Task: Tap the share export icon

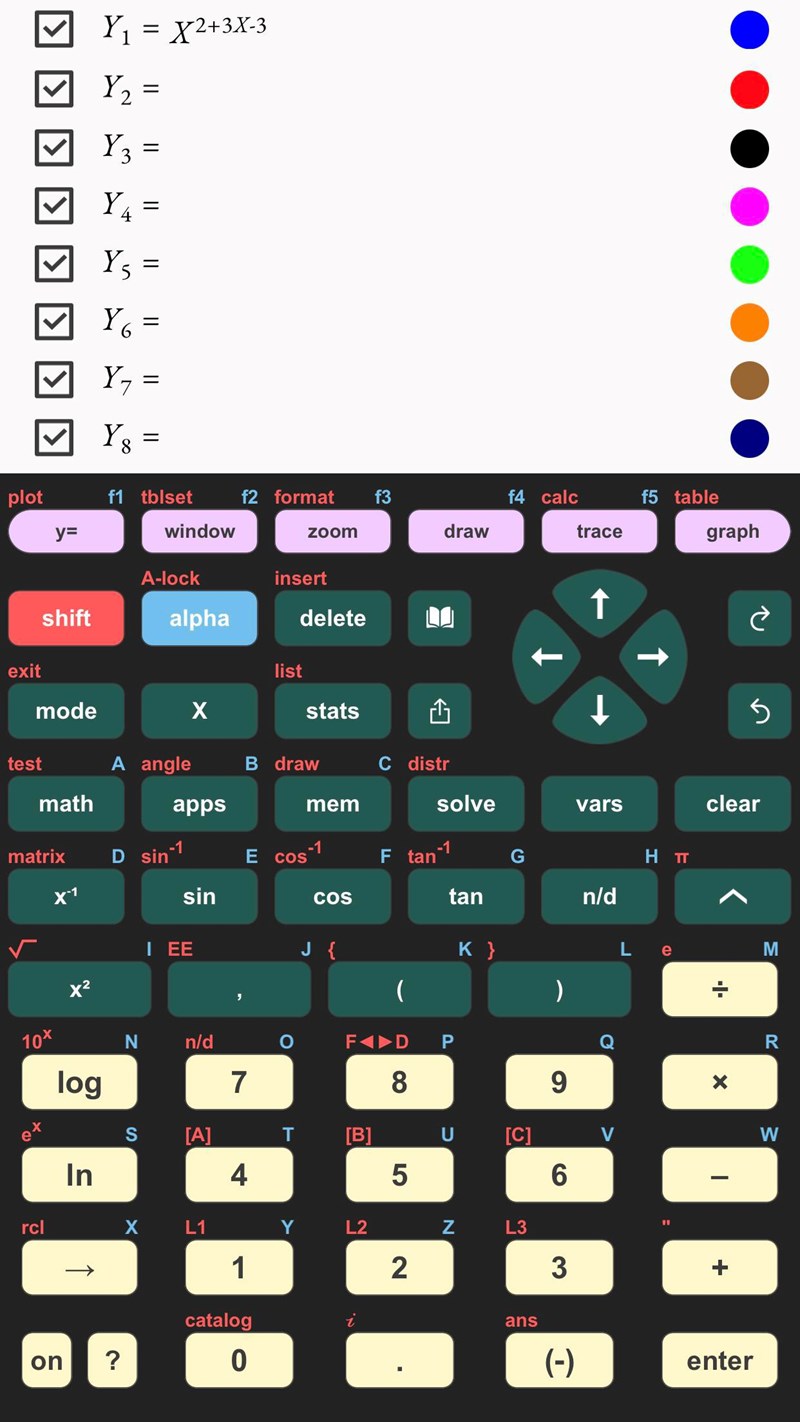Action: click(439, 711)
